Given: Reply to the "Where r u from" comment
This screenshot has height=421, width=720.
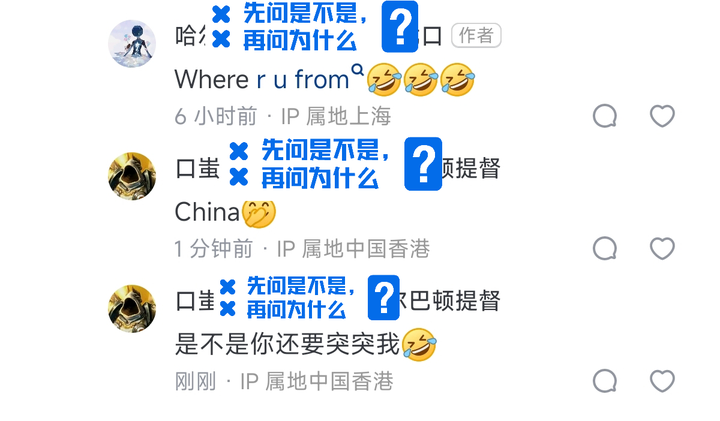Looking at the screenshot, I should click(605, 116).
